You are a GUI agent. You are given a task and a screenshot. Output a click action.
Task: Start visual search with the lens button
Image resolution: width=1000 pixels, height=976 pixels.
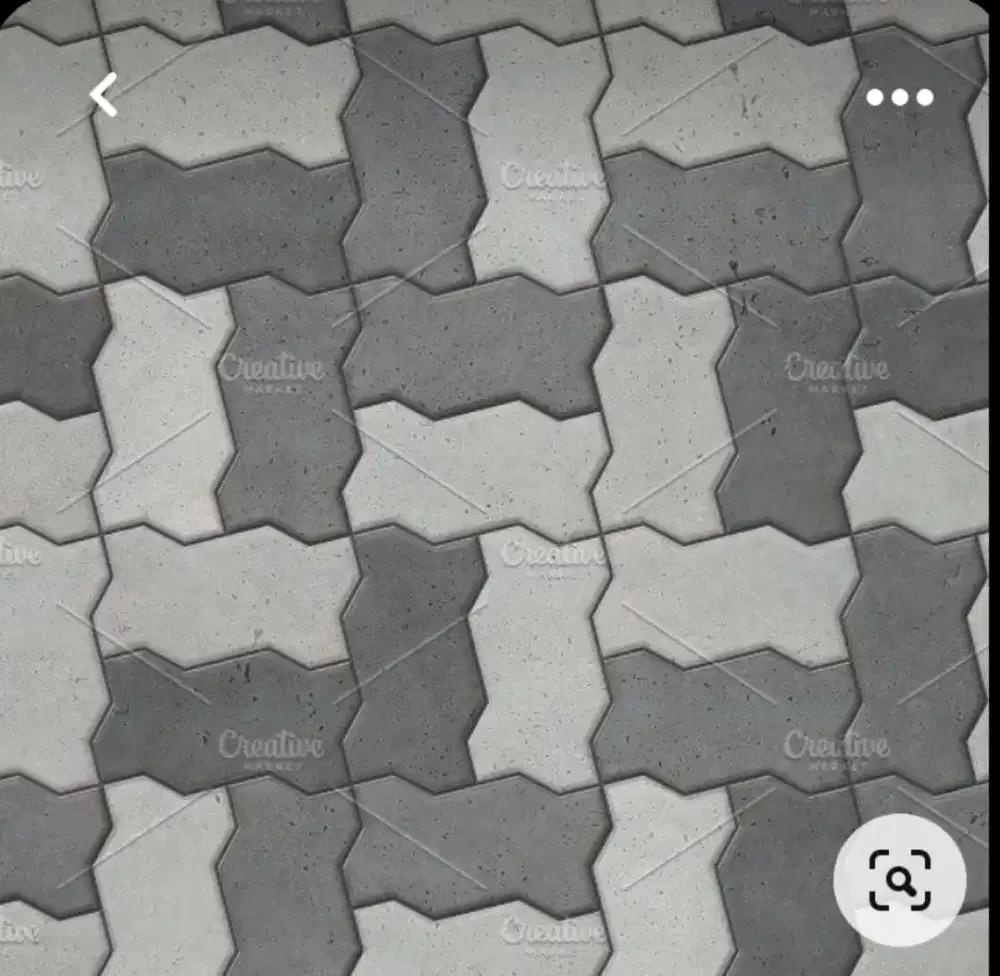(x=899, y=880)
